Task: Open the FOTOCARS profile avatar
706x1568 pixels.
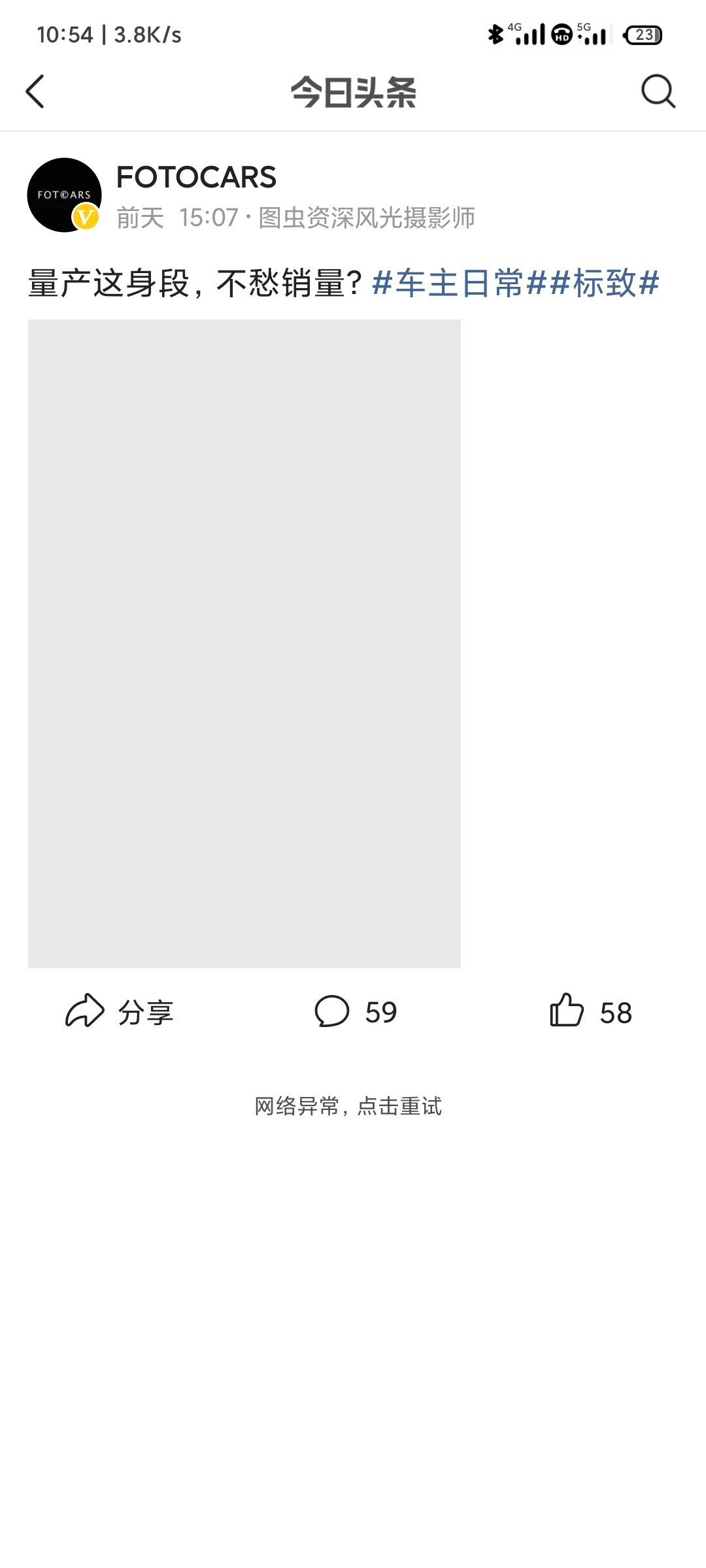Action: [64, 195]
